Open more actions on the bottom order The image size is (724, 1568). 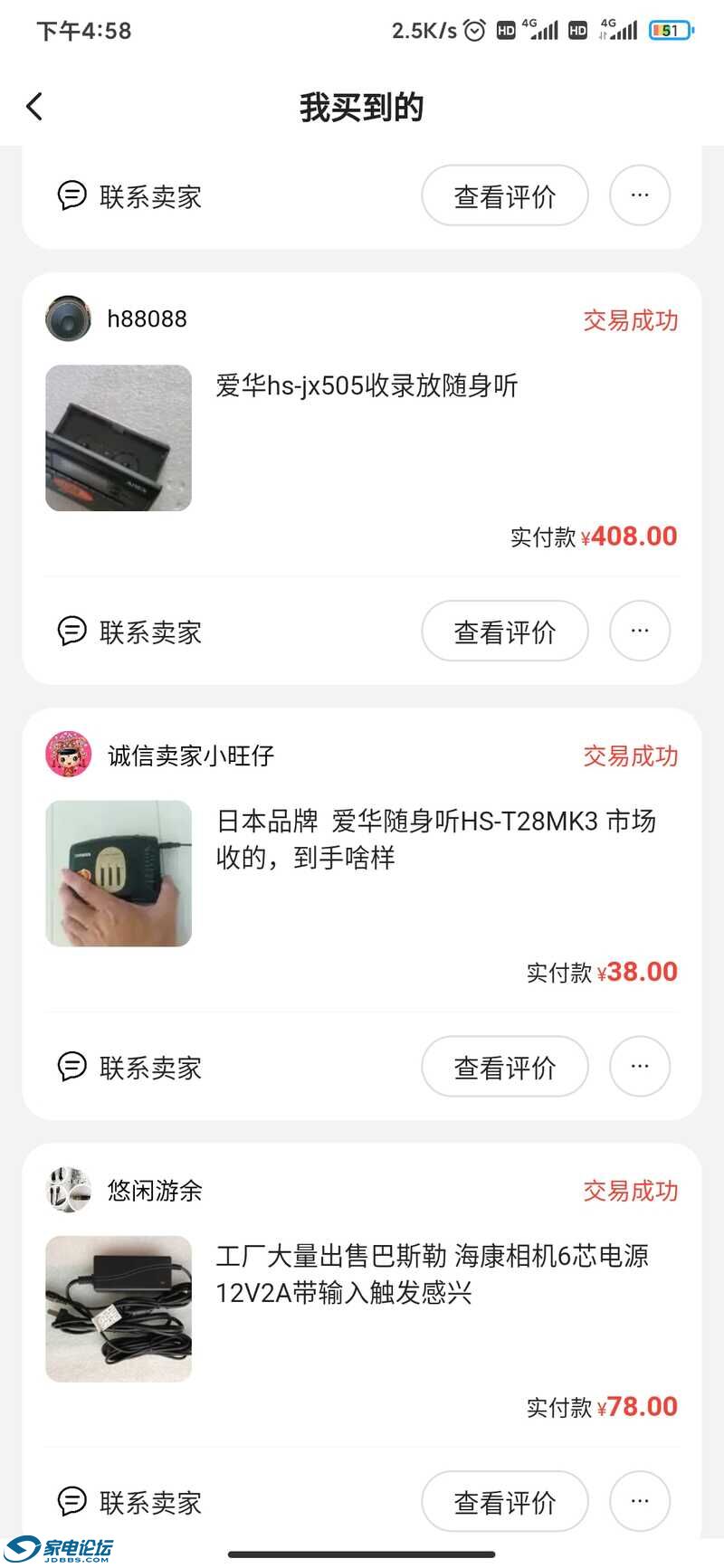[640, 1501]
